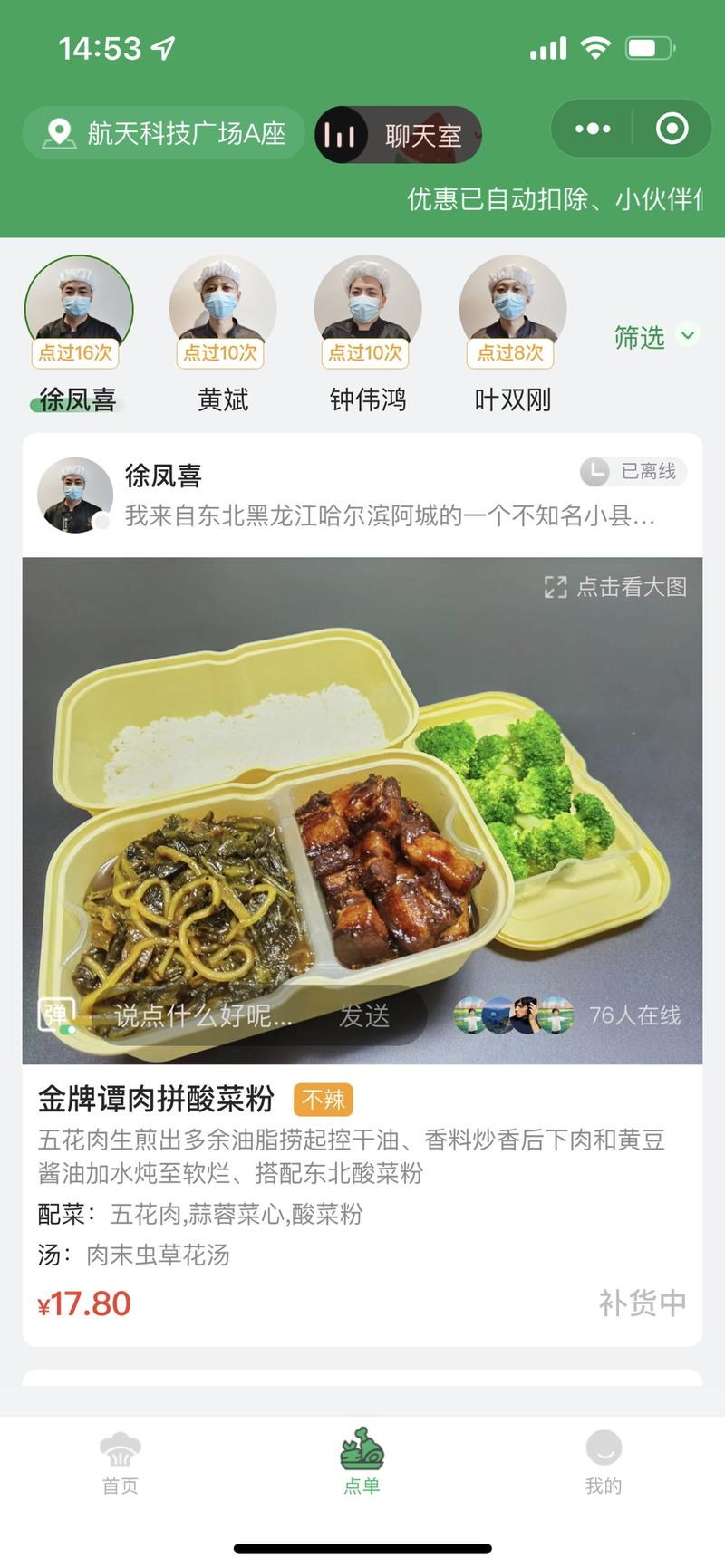The image size is (725, 1568).
Task: Open the mini program overflow menu
Action: click(x=593, y=130)
